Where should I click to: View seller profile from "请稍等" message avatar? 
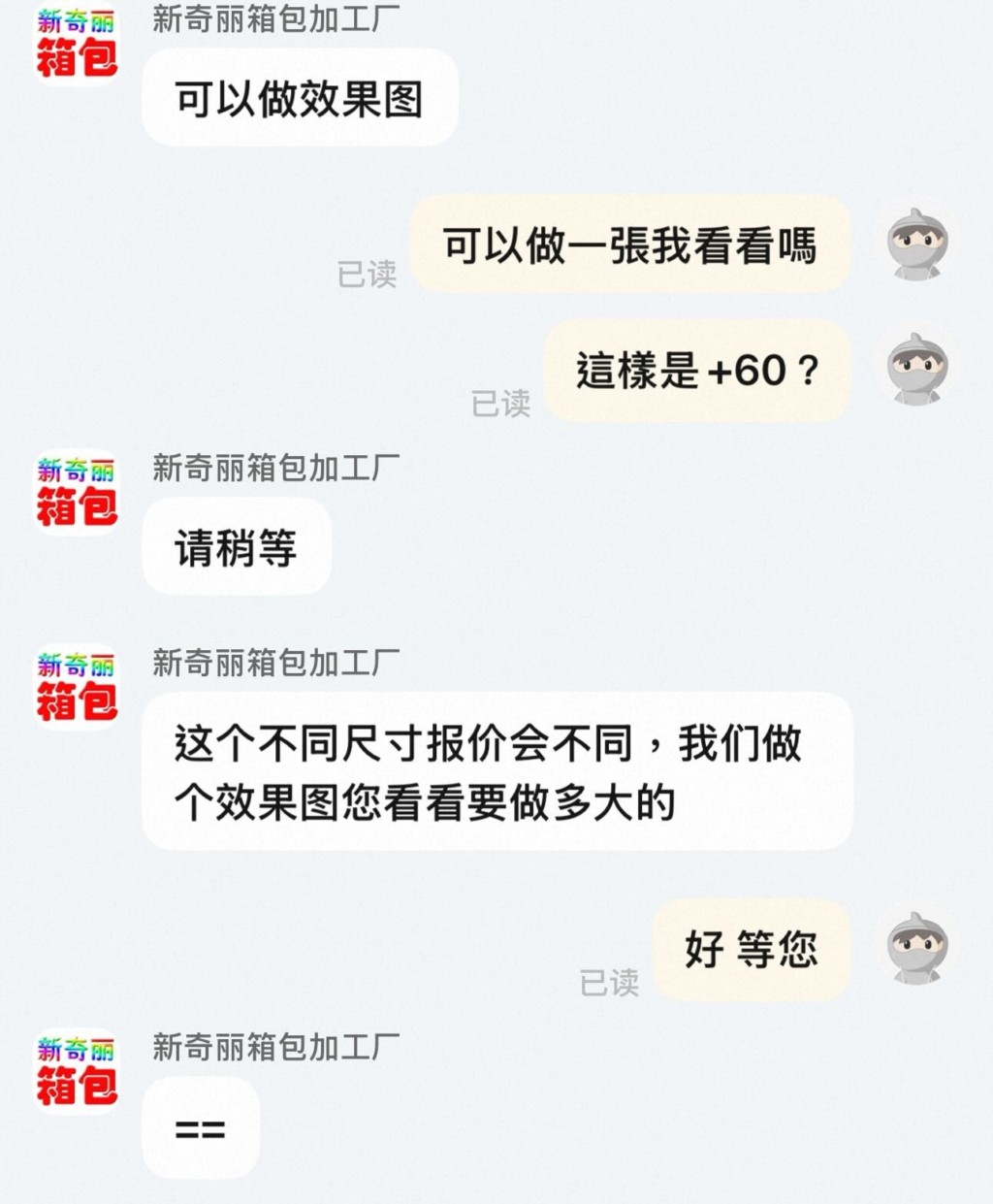[77, 493]
